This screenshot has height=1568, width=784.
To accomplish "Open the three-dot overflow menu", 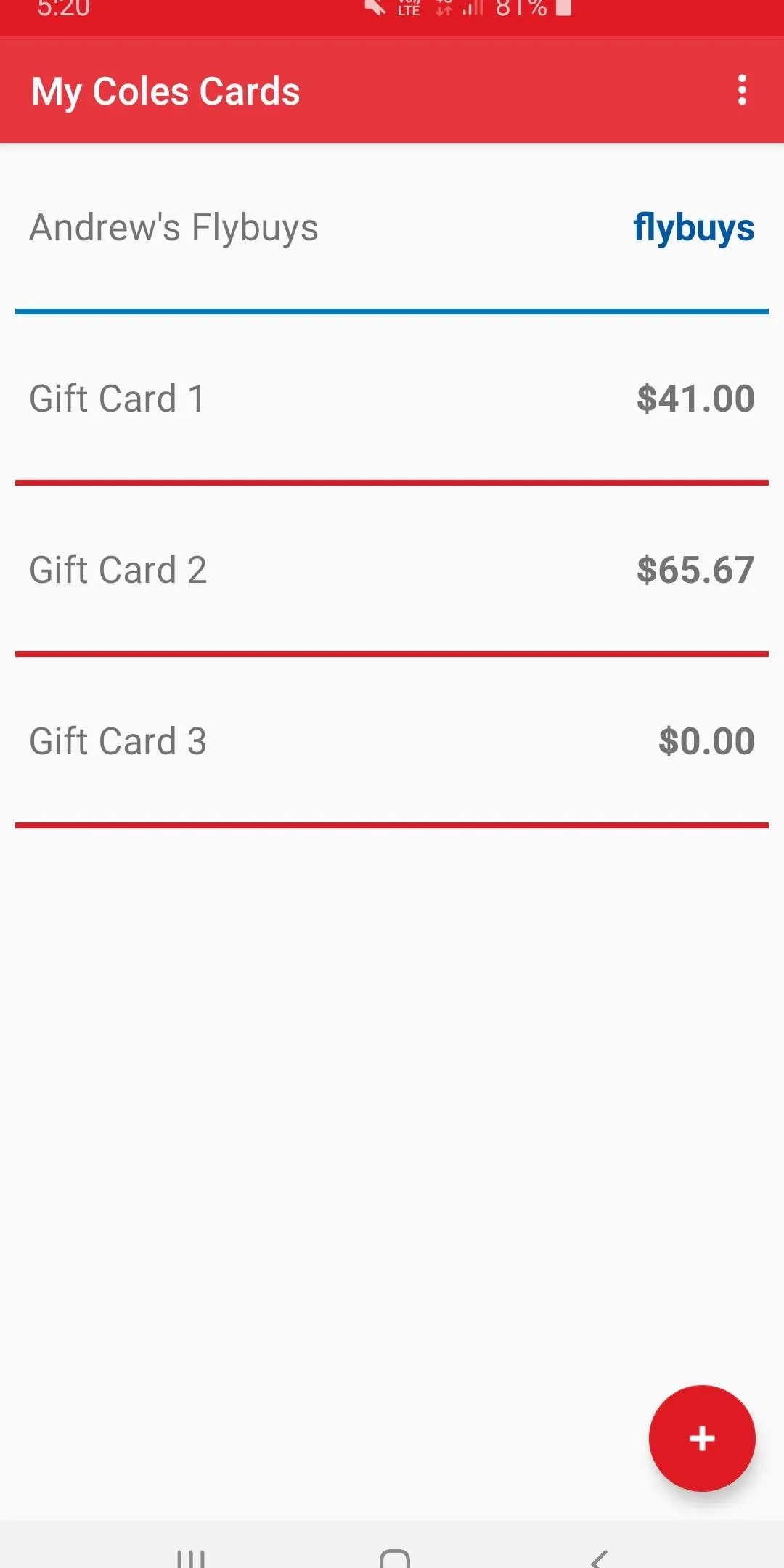I will click(x=741, y=90).
